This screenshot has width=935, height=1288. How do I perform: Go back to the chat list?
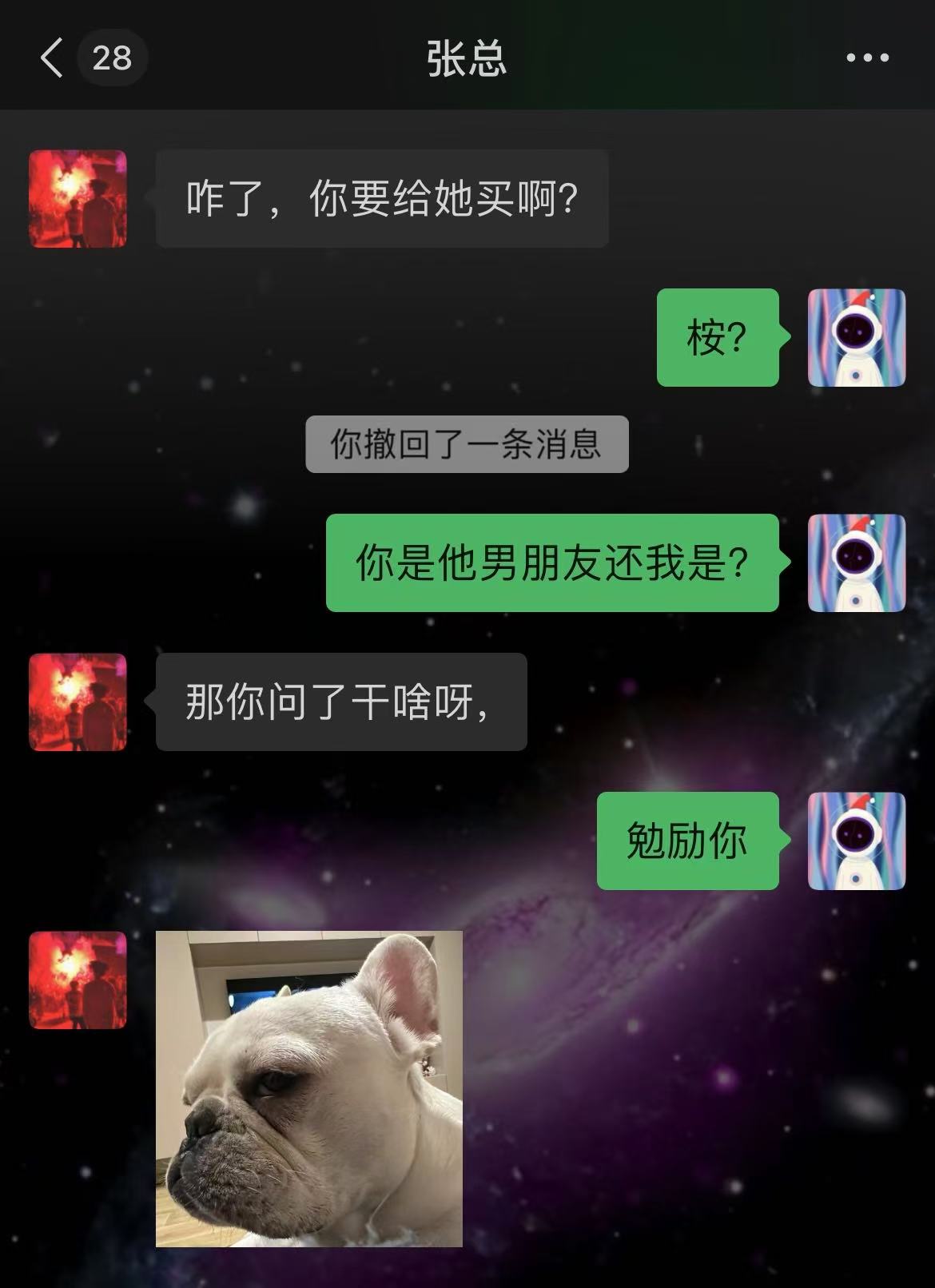pyautogui.click(x=53, y=58)
